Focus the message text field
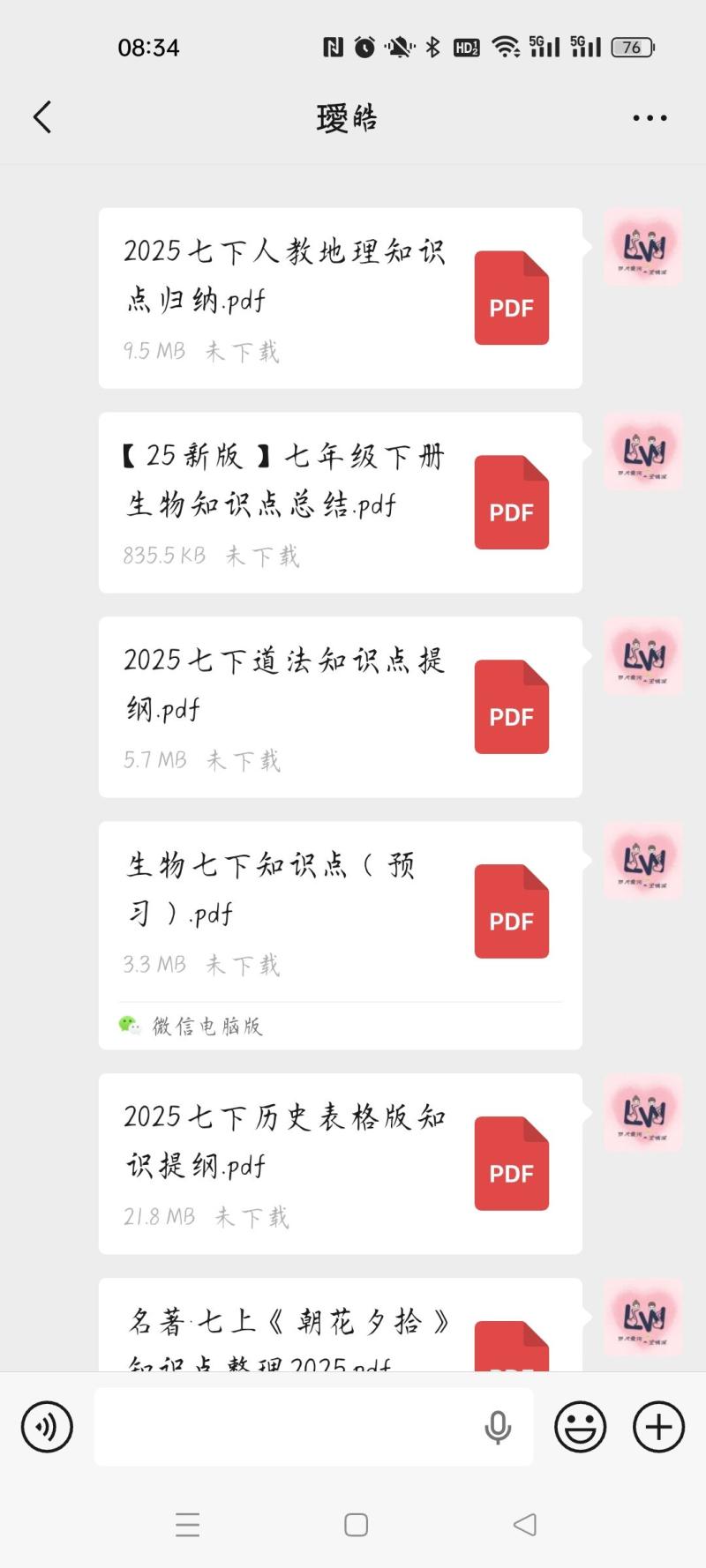The height and width of the screenshot is (1568, 706). (x=282, y=1426)
